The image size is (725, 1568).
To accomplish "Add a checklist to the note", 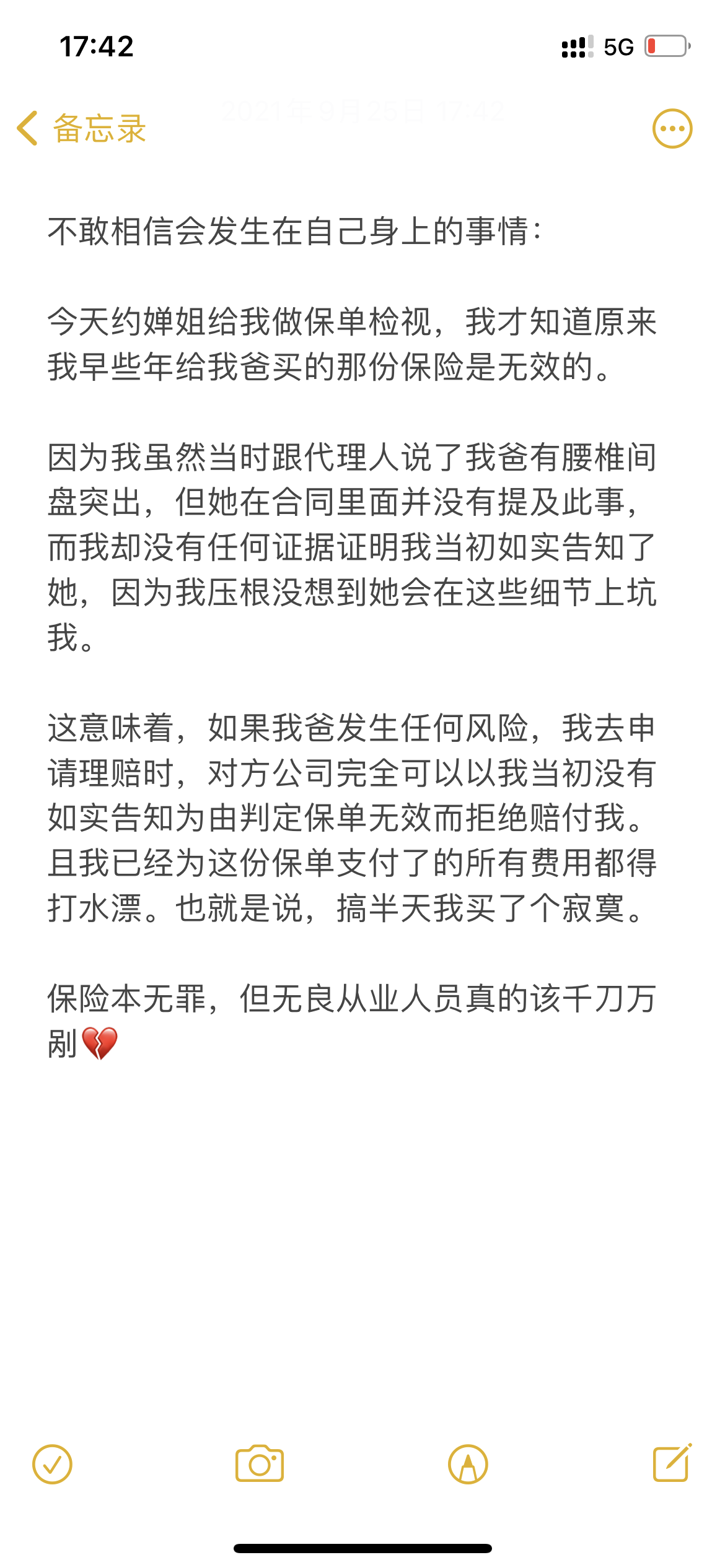I will (x=53, y=1465).
